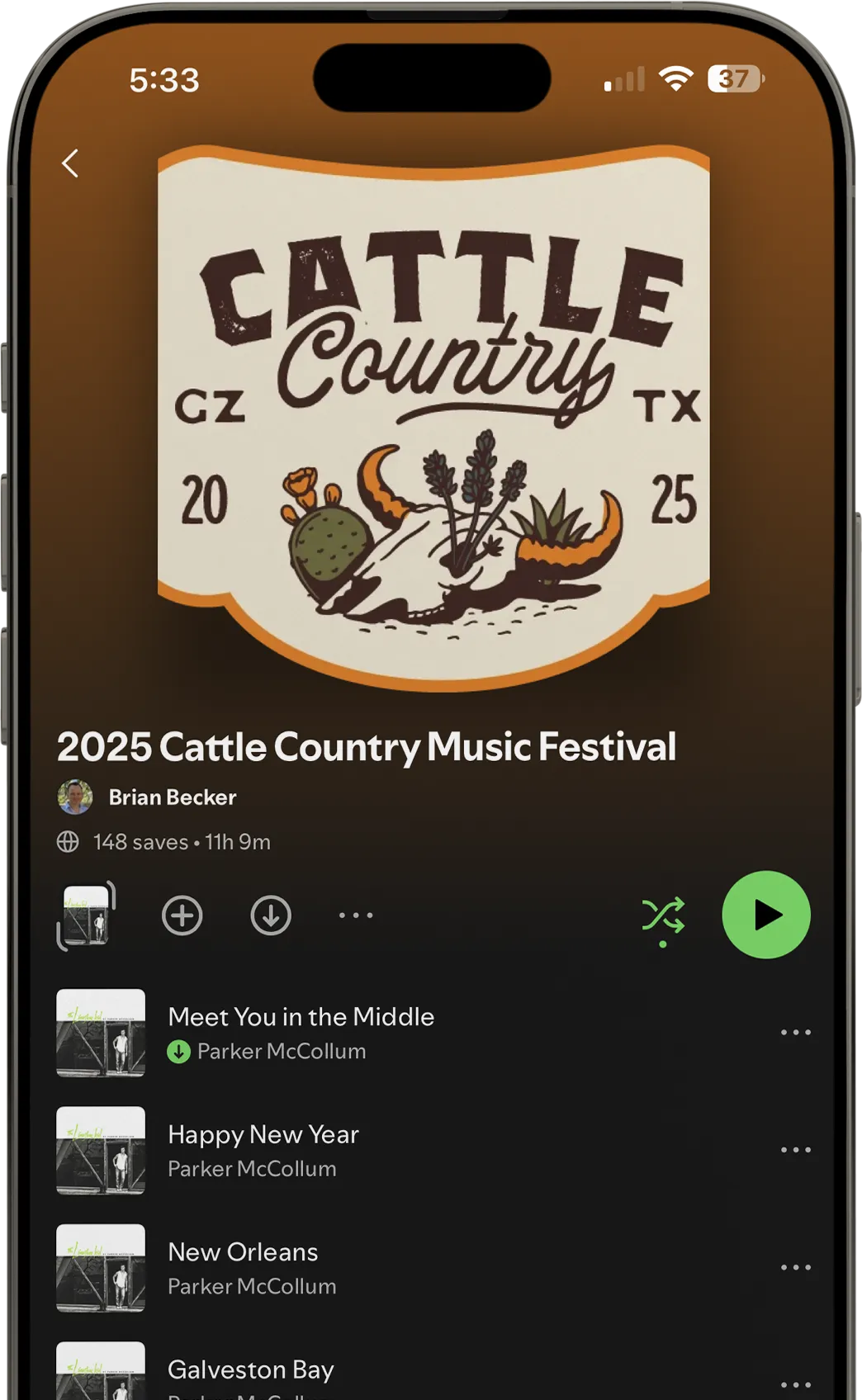This screenshot has width=862, height=1400.
Task: Open more options for New Orleans
Action: click(795, 1267)
